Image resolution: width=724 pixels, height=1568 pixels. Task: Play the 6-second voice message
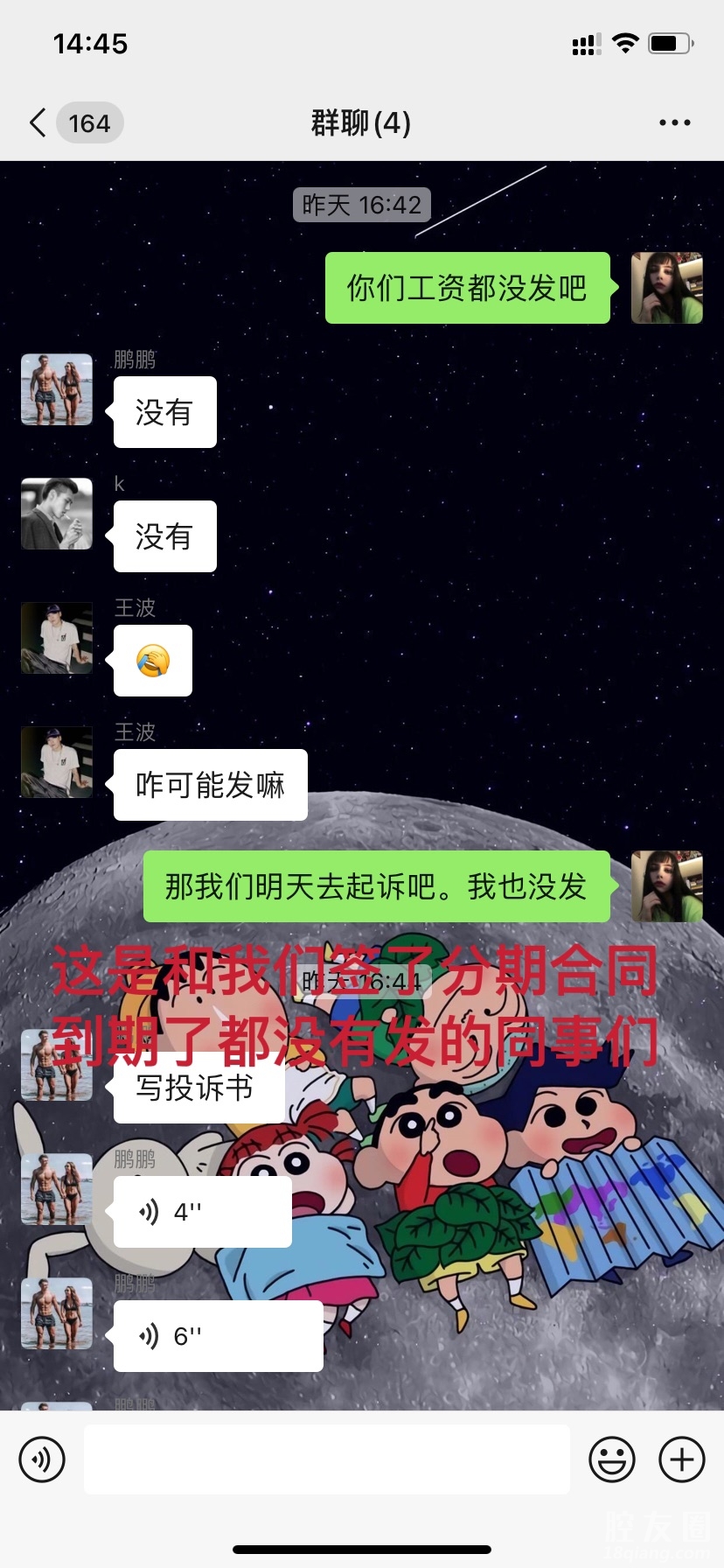218,1336
